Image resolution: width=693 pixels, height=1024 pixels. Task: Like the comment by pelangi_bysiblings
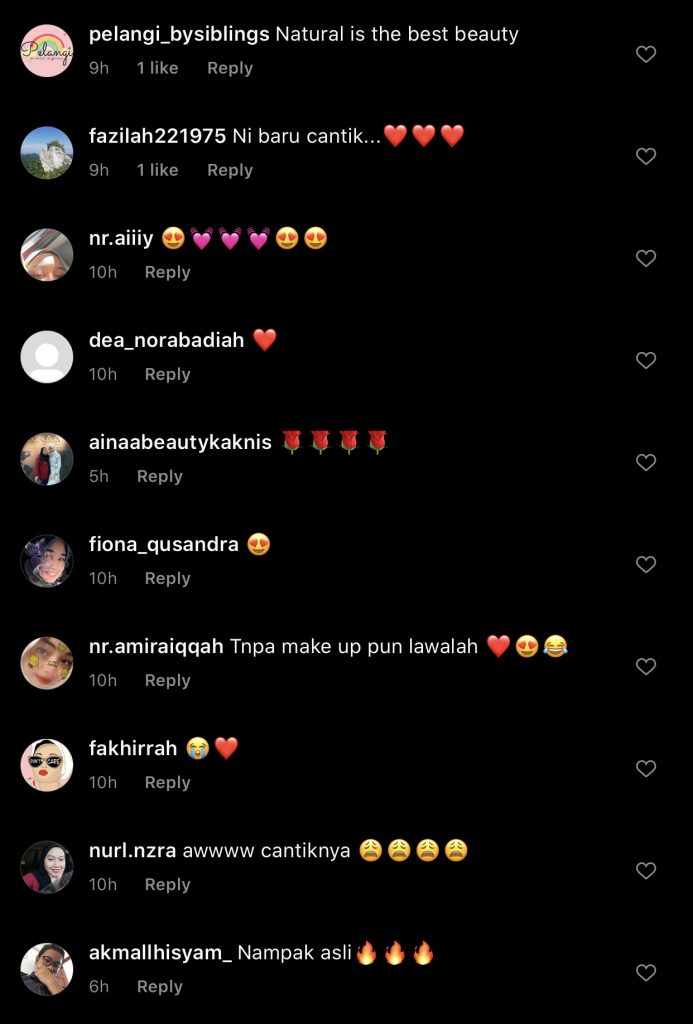point(646,54)
